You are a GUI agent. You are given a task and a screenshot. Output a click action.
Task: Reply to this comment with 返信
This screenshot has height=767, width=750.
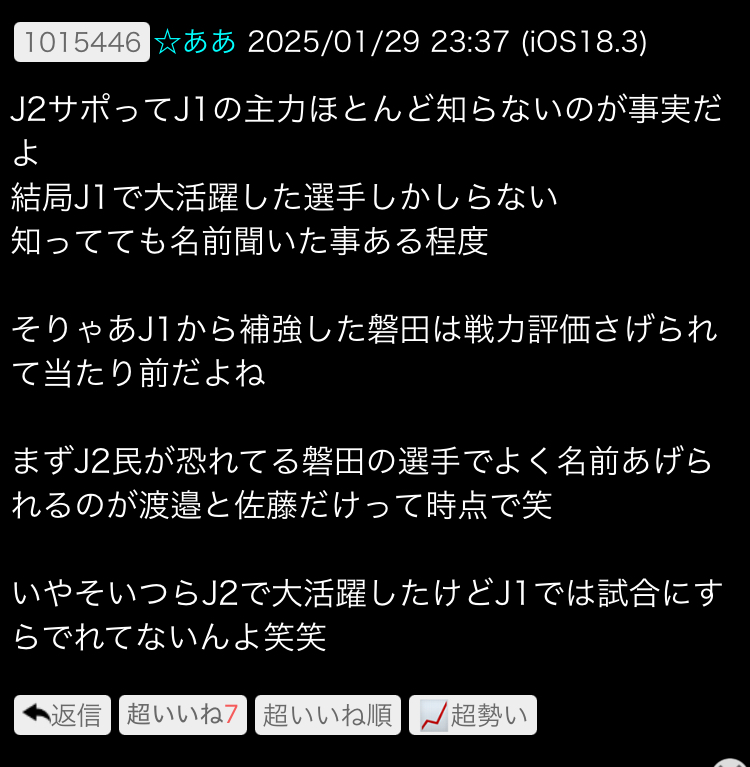(62, 716)
